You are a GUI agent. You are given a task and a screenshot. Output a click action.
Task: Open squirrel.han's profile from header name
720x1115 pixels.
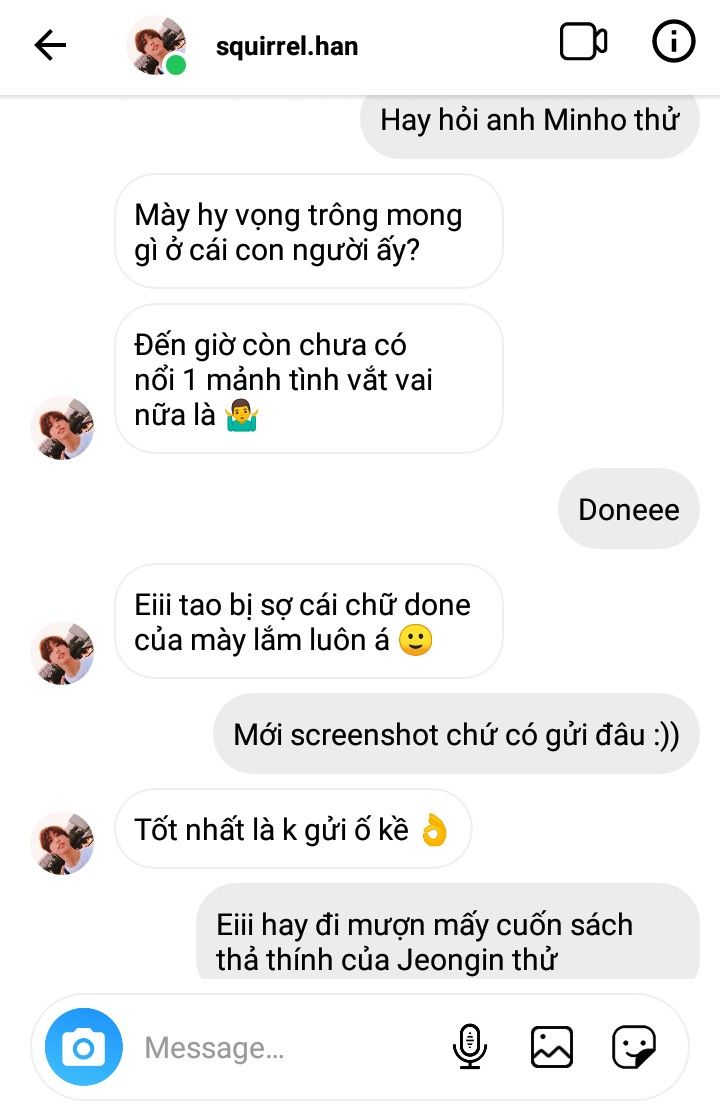pyautogui.click(x=287, y=46)
